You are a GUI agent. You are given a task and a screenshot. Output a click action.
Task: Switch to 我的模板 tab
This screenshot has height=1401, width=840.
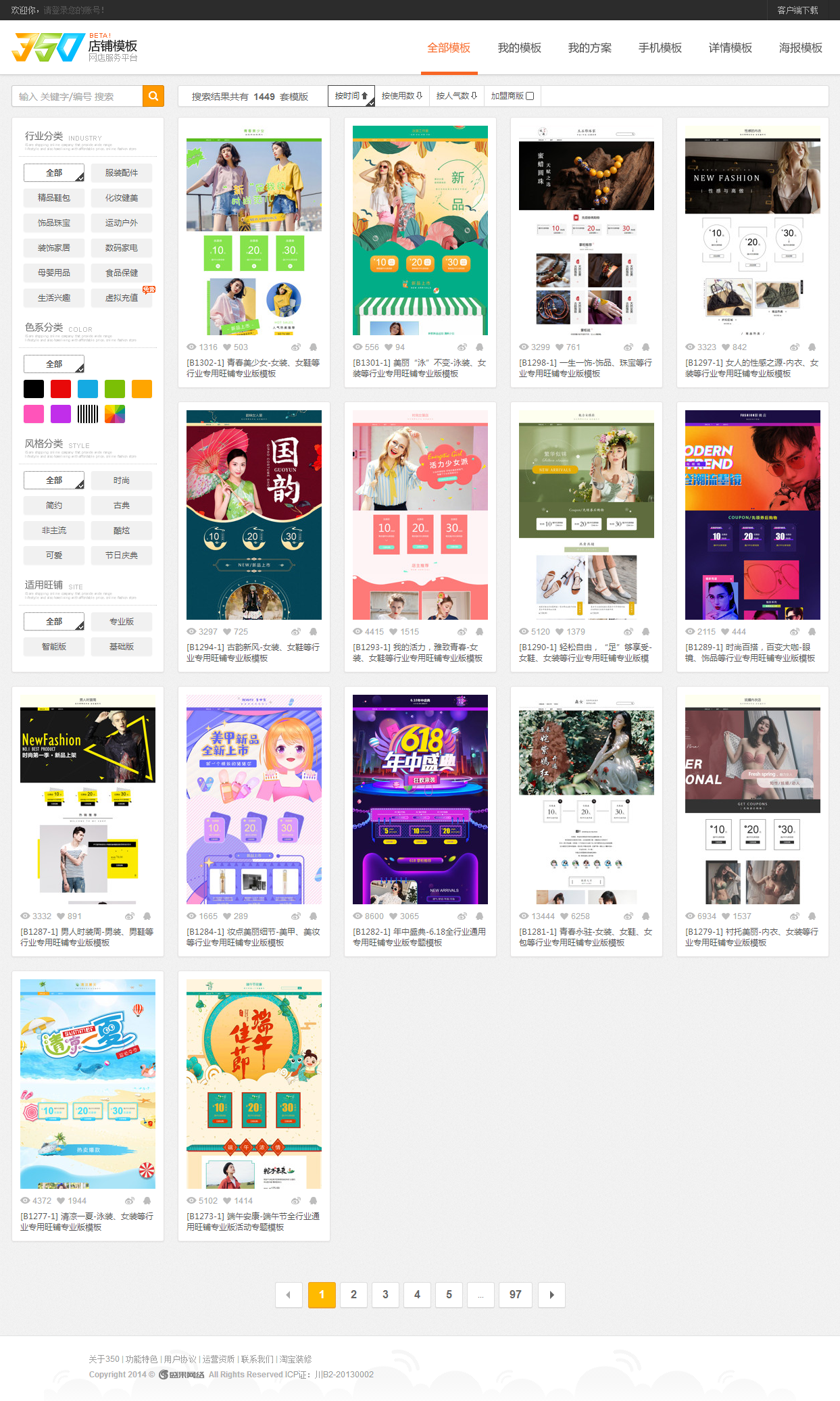[x=519, y=47]
